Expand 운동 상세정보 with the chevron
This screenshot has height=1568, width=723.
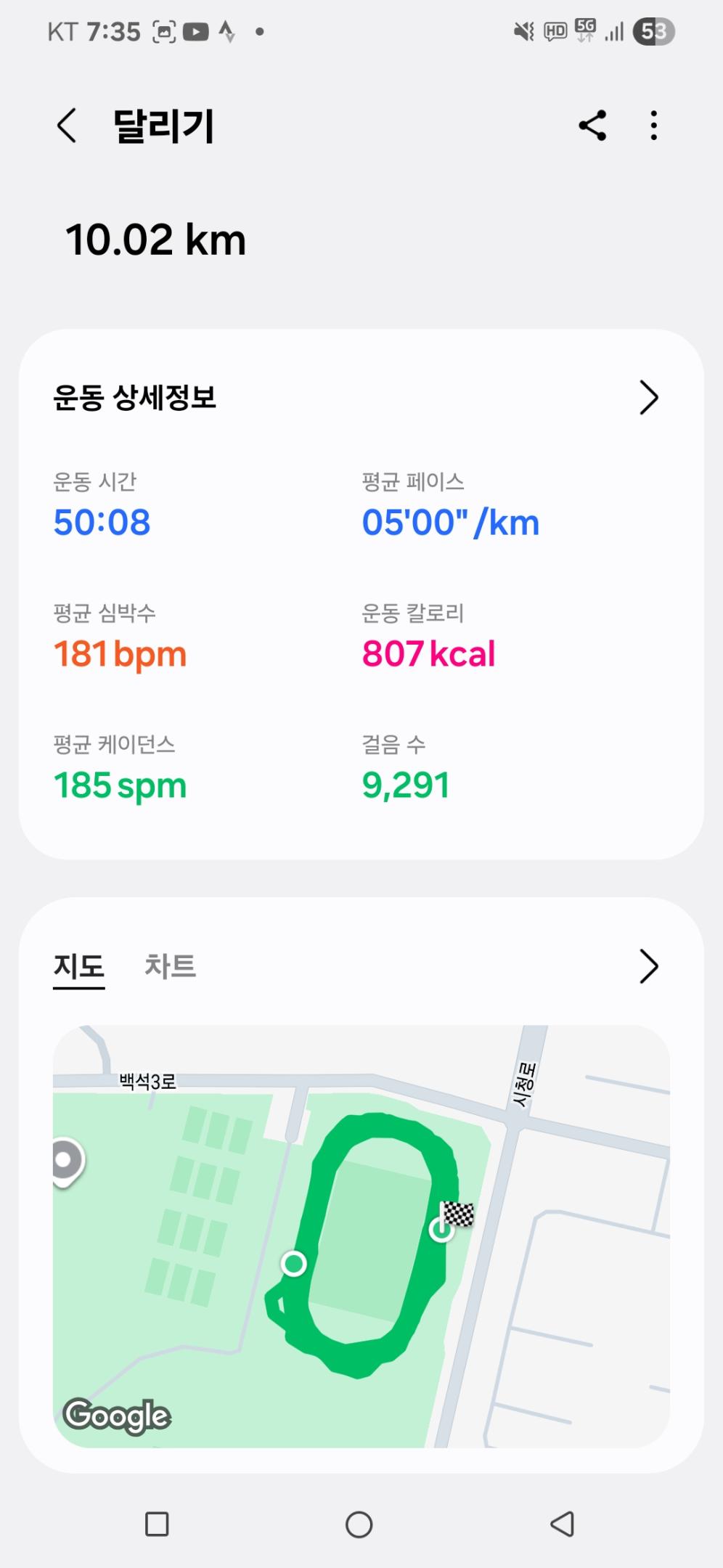pyautogui.click(x=648, y=397)
